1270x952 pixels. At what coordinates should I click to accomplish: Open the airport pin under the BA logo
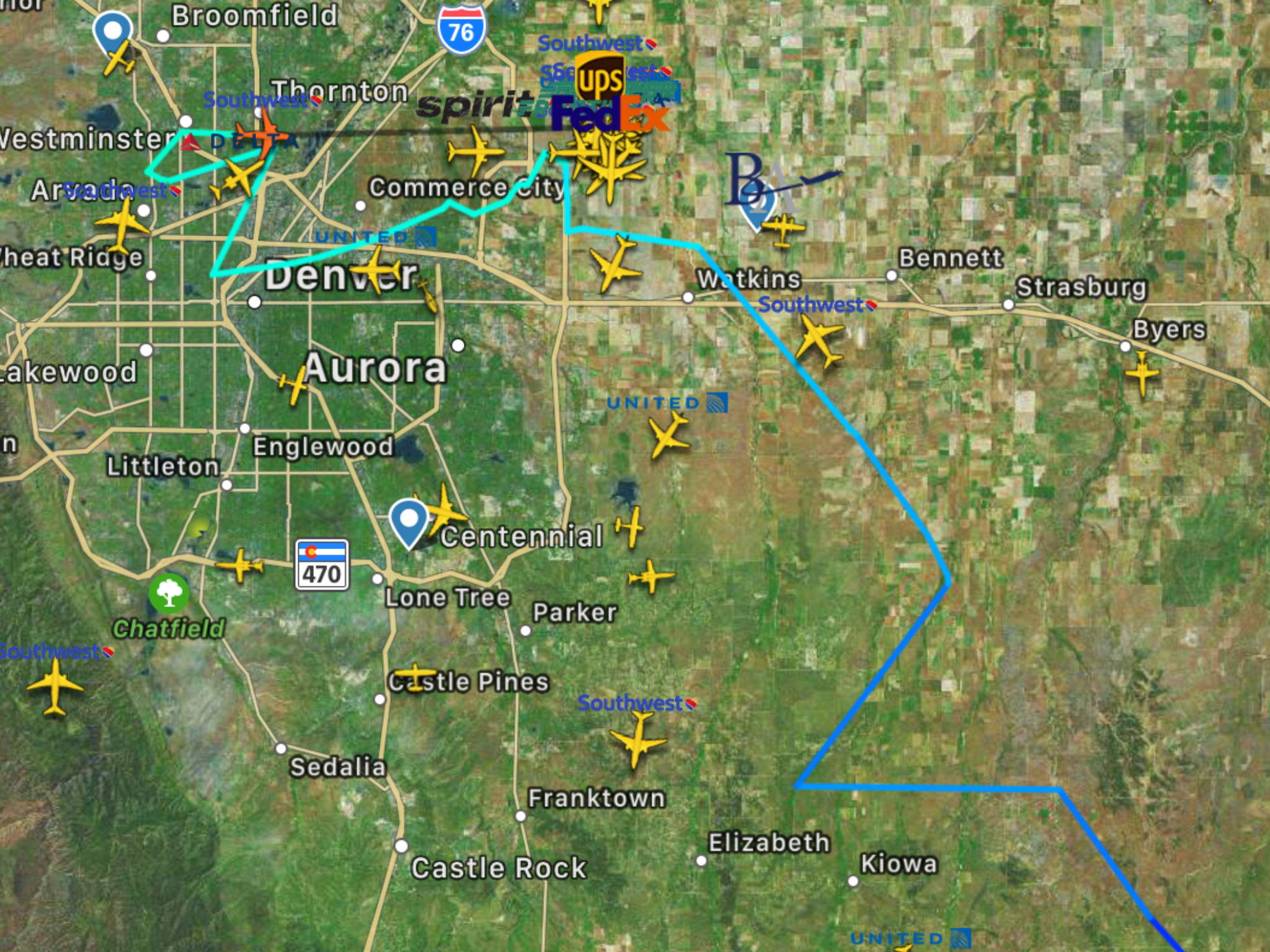coord(757,211)
